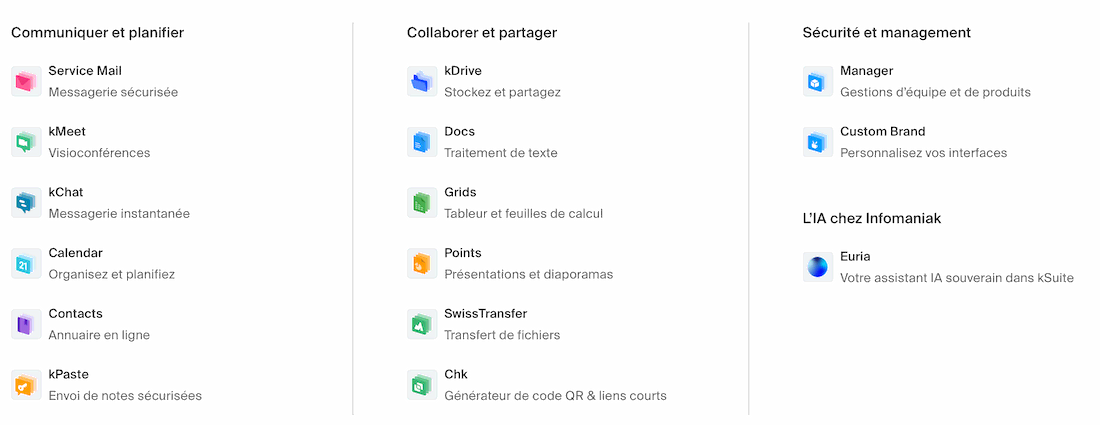Choose Points presentations
1100x425 pixels.
tap(462, 253)
